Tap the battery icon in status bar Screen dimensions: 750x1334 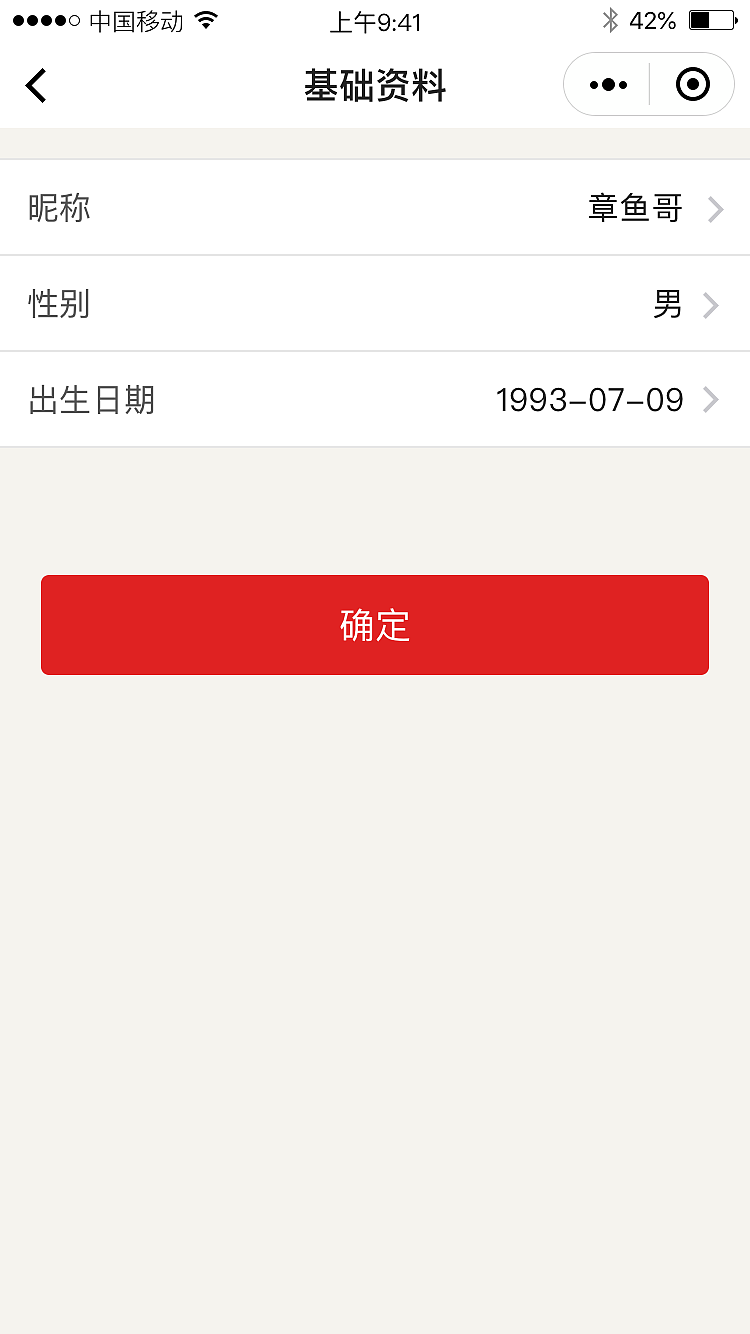point(712,20)
